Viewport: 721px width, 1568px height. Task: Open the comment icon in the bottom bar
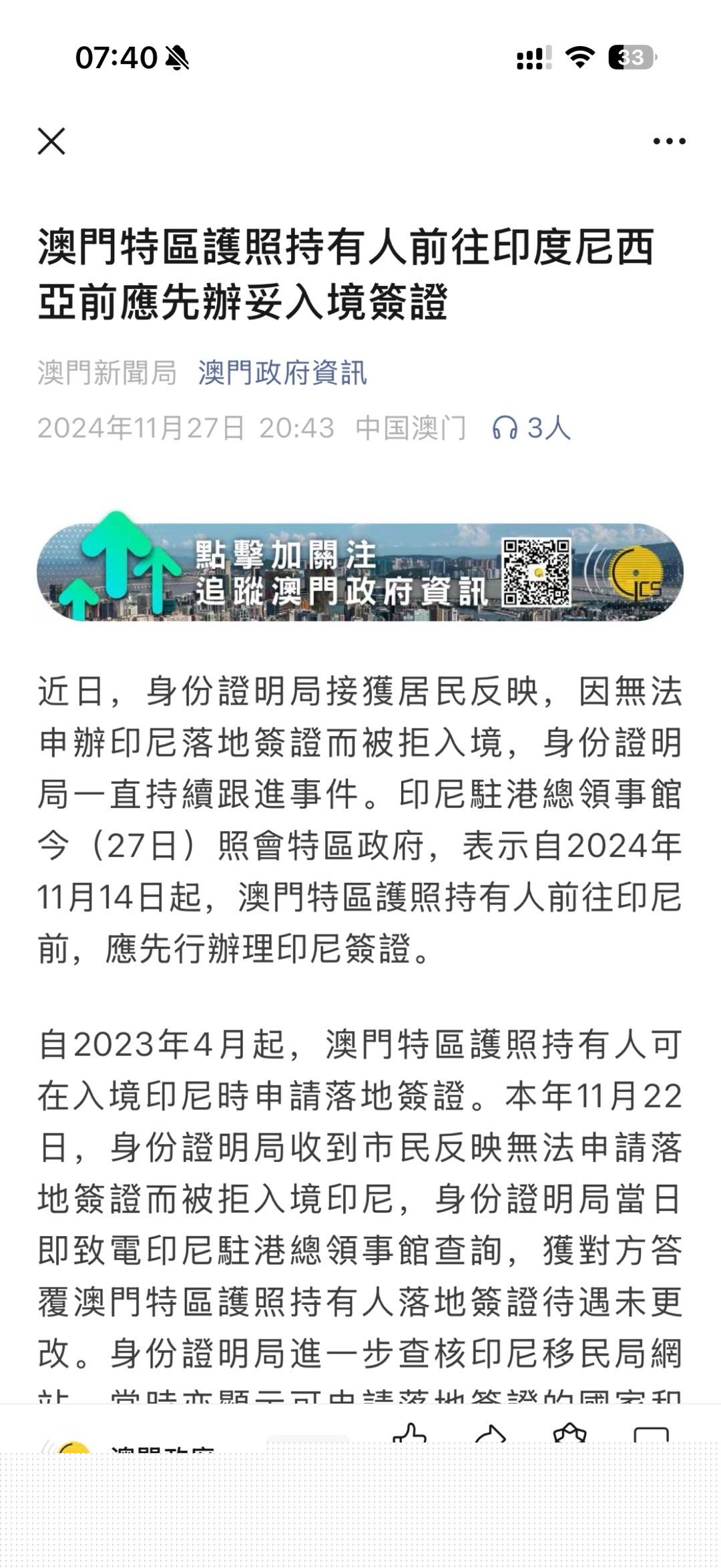[x=651, y=1434]
